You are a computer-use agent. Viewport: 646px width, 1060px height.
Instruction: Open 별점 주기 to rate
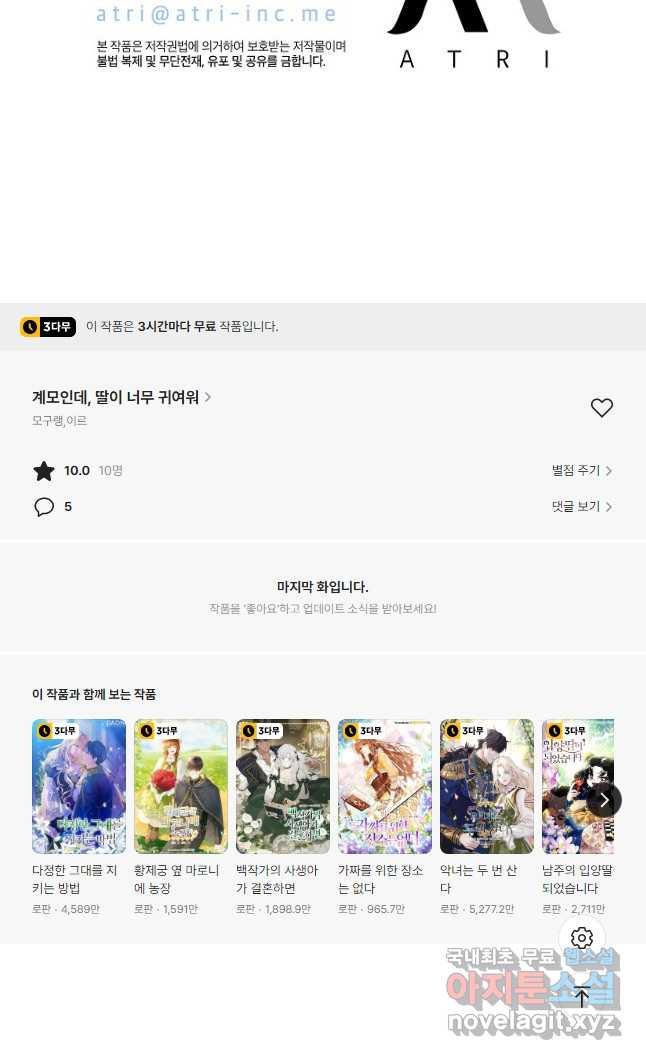581,470
